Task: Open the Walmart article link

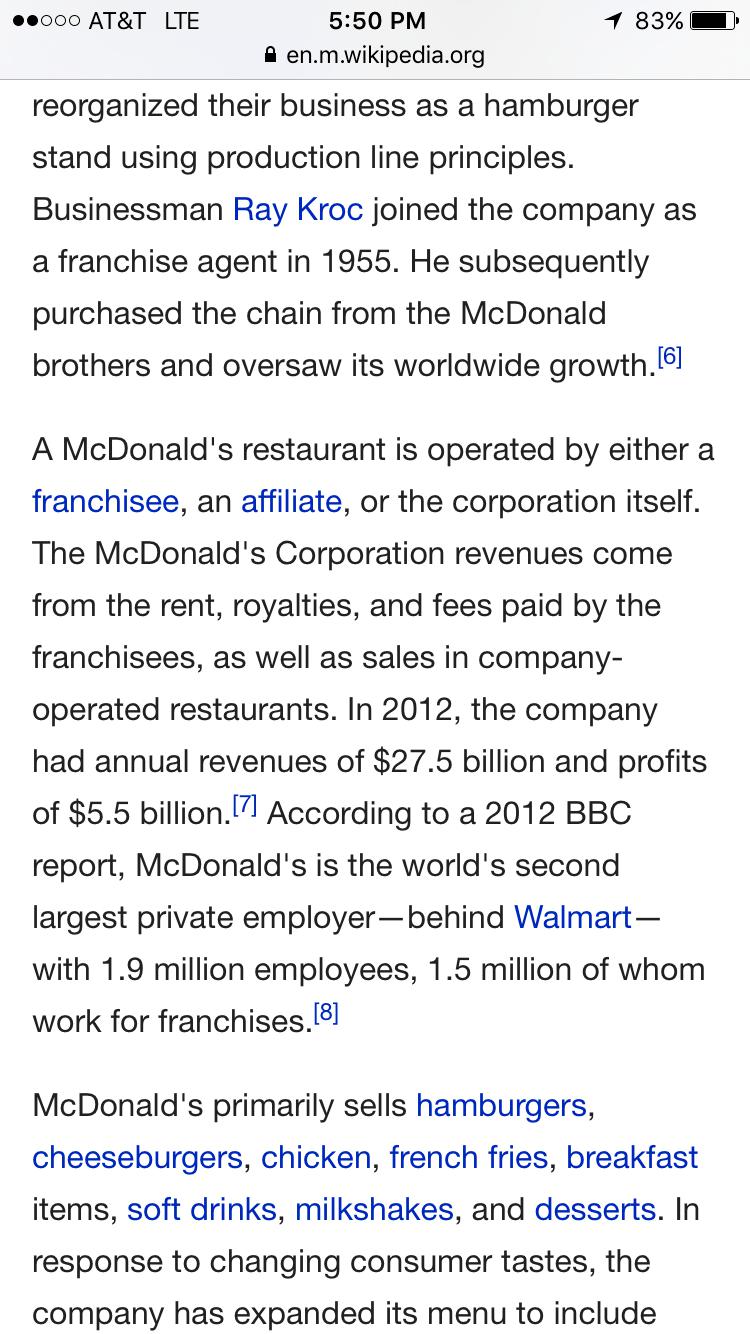Action: (573, 917)
